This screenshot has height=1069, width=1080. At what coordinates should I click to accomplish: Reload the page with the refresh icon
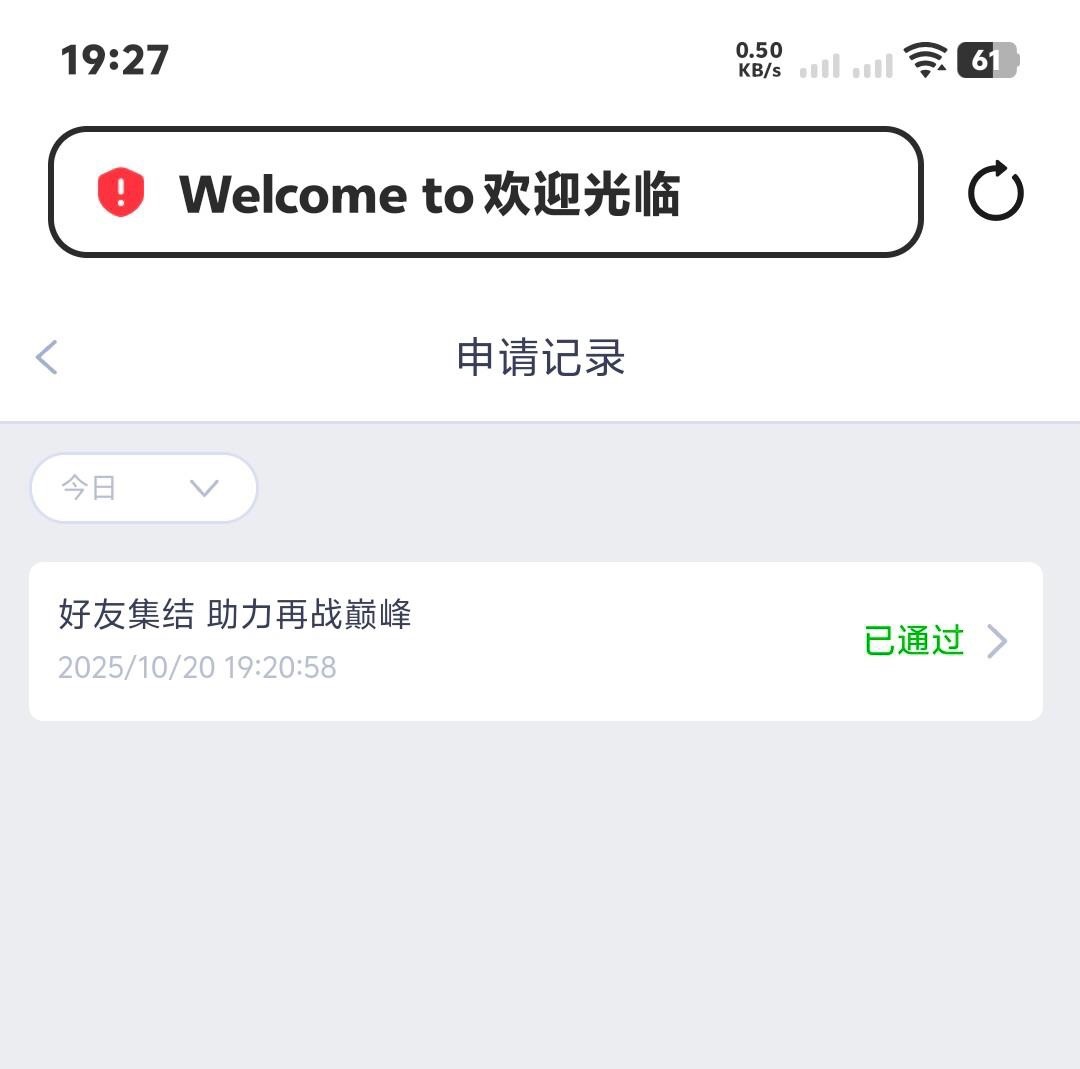(995, 192)
